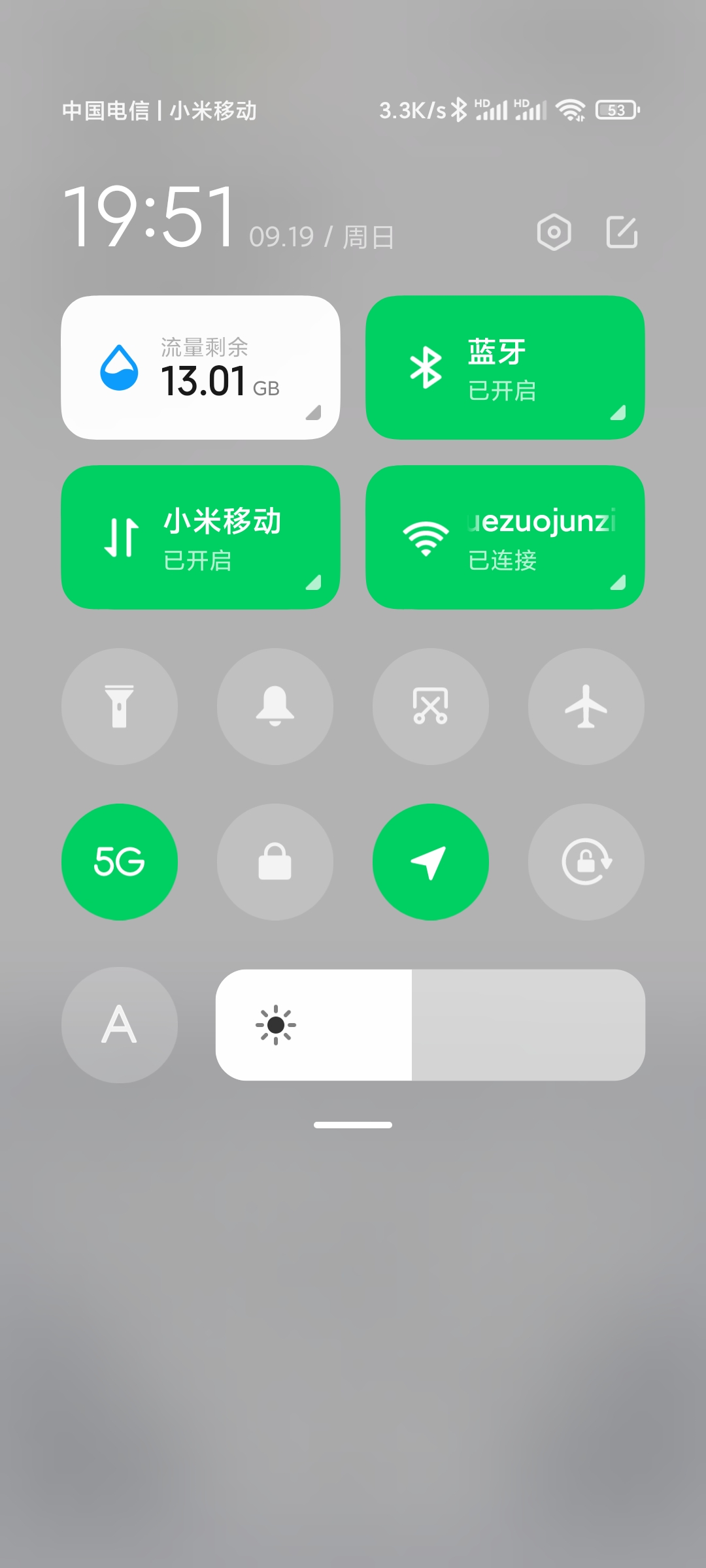Toggle the connected Wi-Fi tile
This screenshot has height=1568, width=706.
pyautogui.click(x=505, y=538)
